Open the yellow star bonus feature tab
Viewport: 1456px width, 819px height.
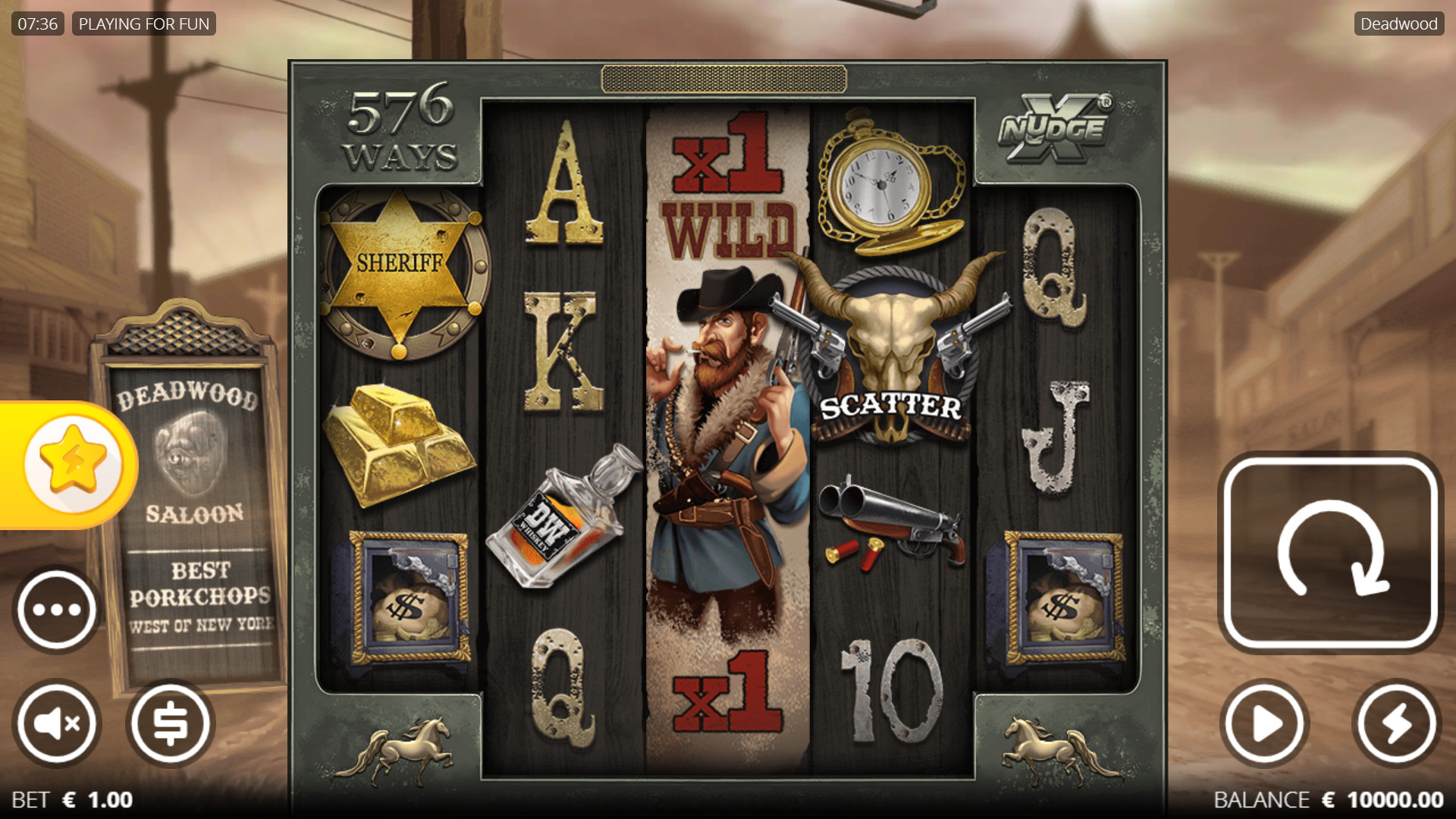(x=72, y=463)
